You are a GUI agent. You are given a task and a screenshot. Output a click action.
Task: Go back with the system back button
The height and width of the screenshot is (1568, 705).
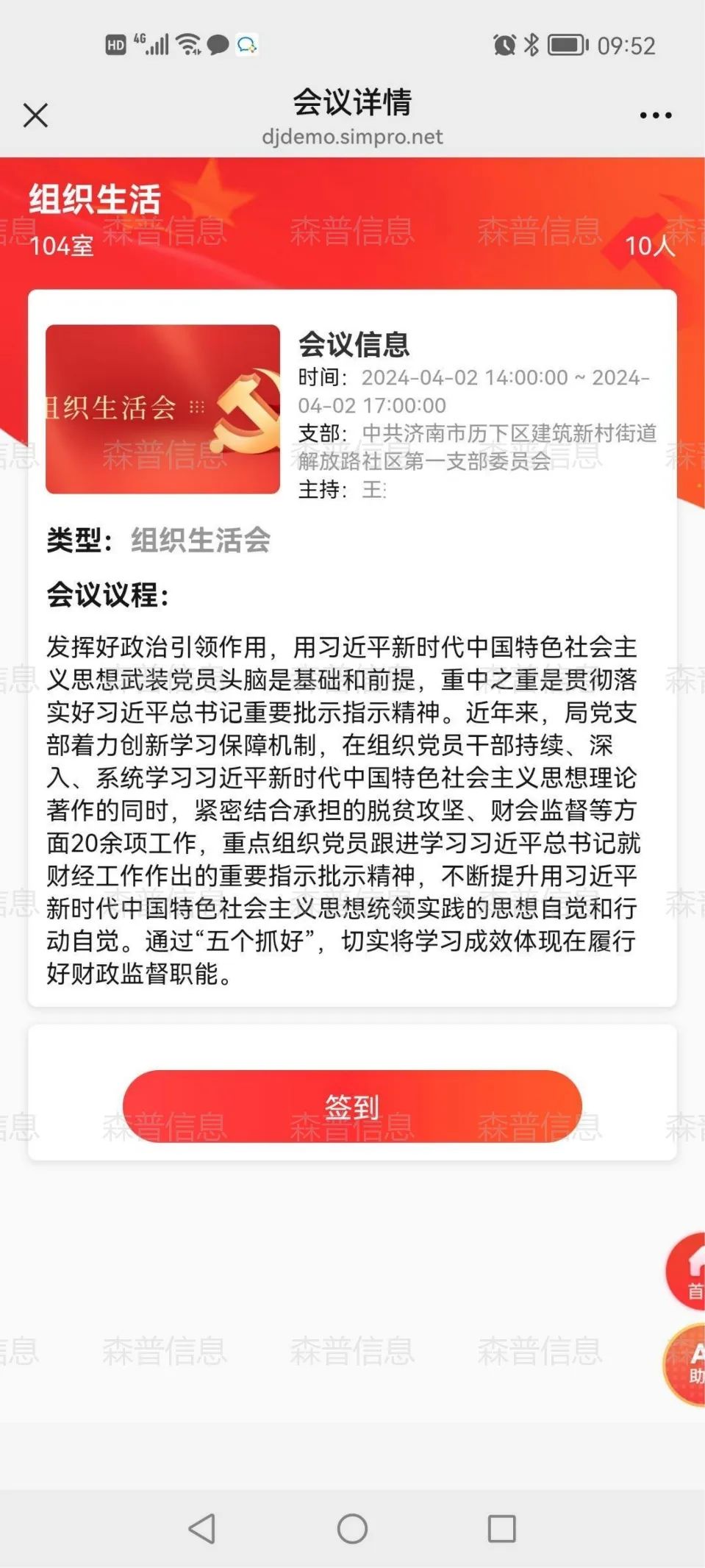point(202,1529)
